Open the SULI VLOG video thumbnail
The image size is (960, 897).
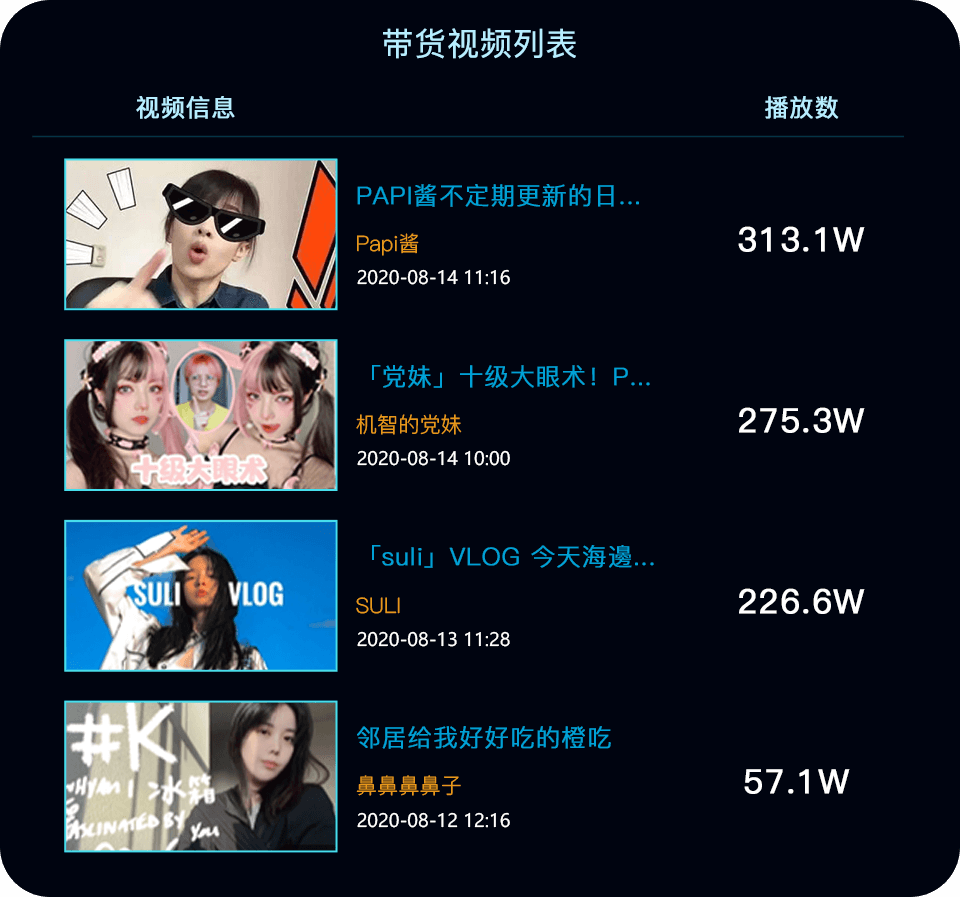(x=201, y=595)
